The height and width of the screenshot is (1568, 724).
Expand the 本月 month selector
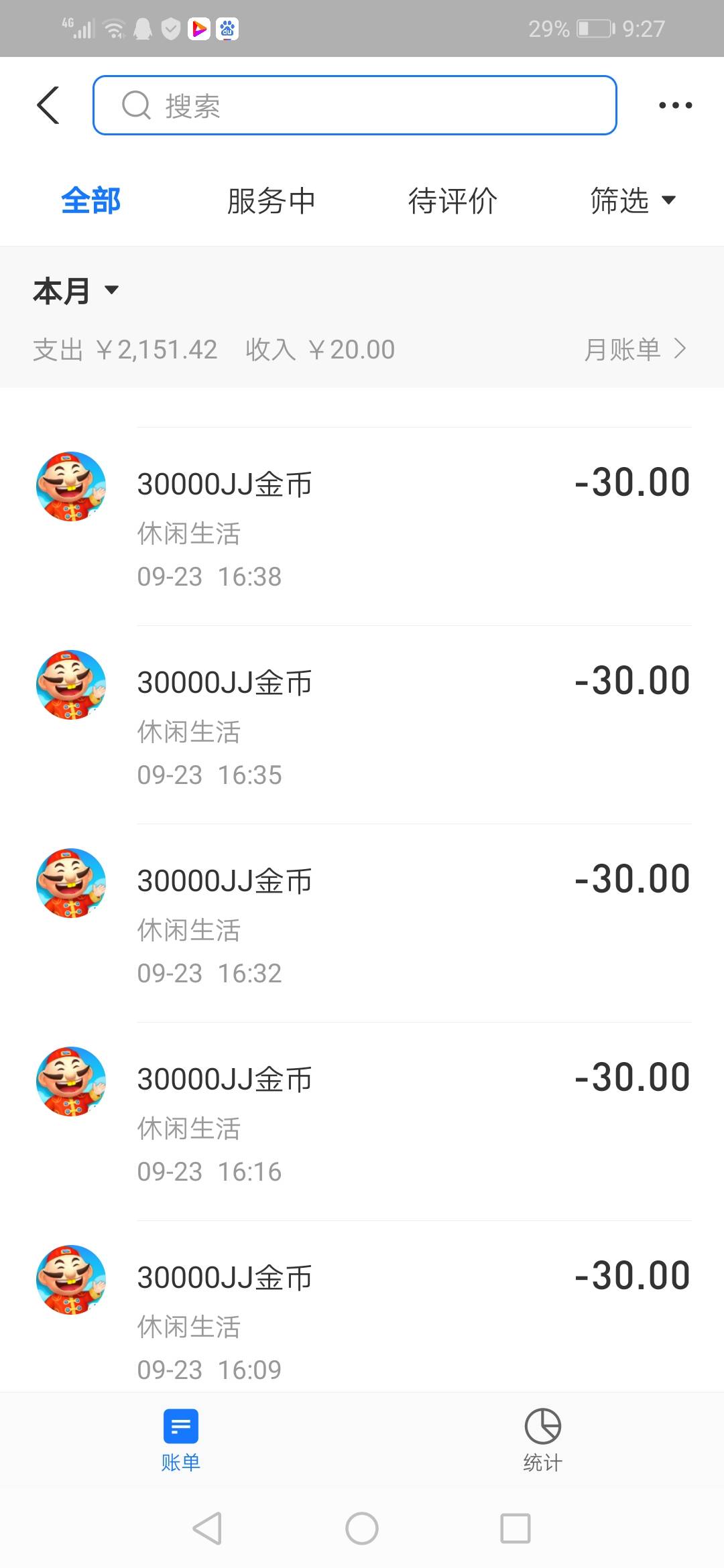(75, 291)
